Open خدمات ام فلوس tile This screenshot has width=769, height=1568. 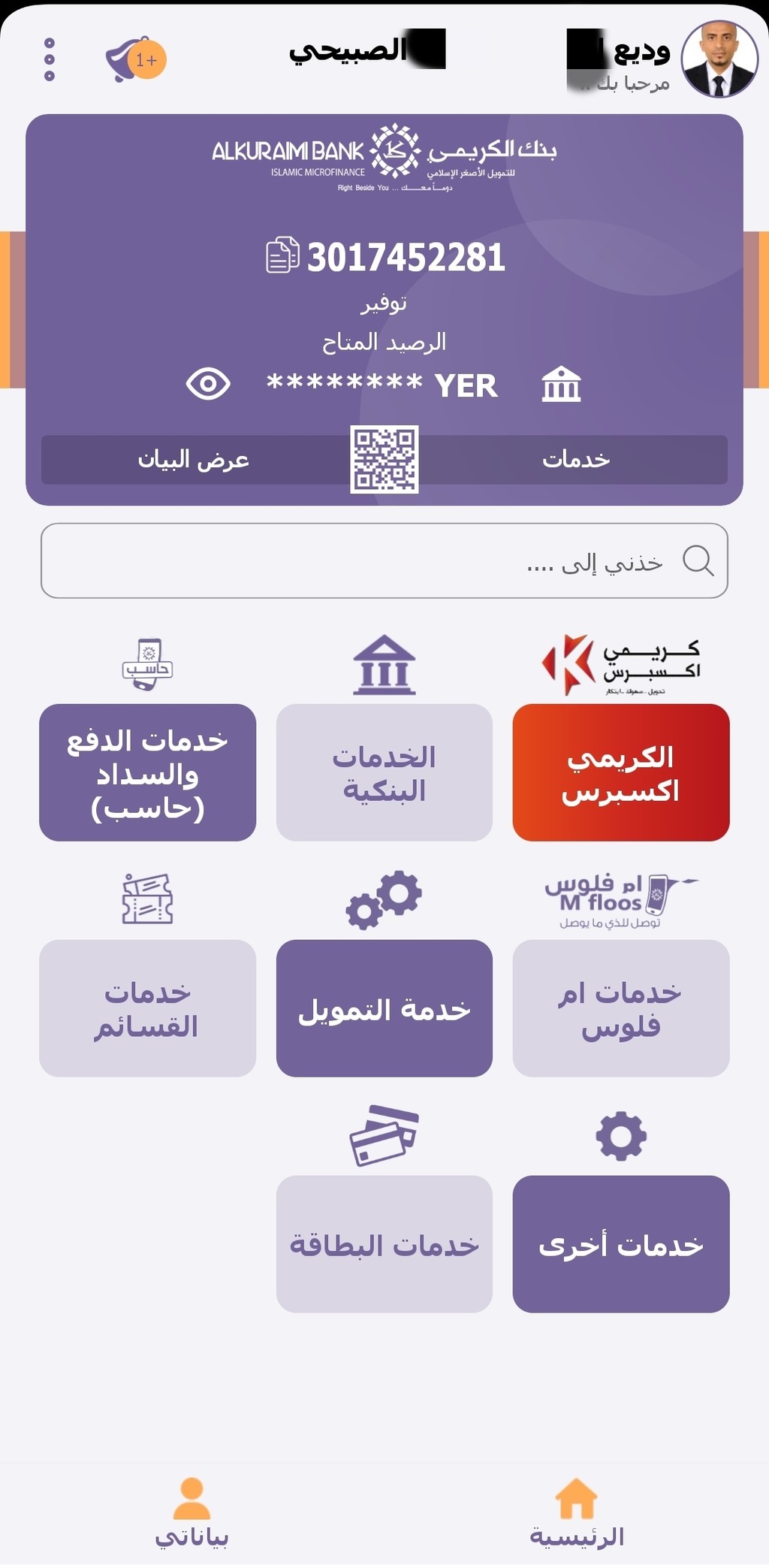click(621, 1009)
